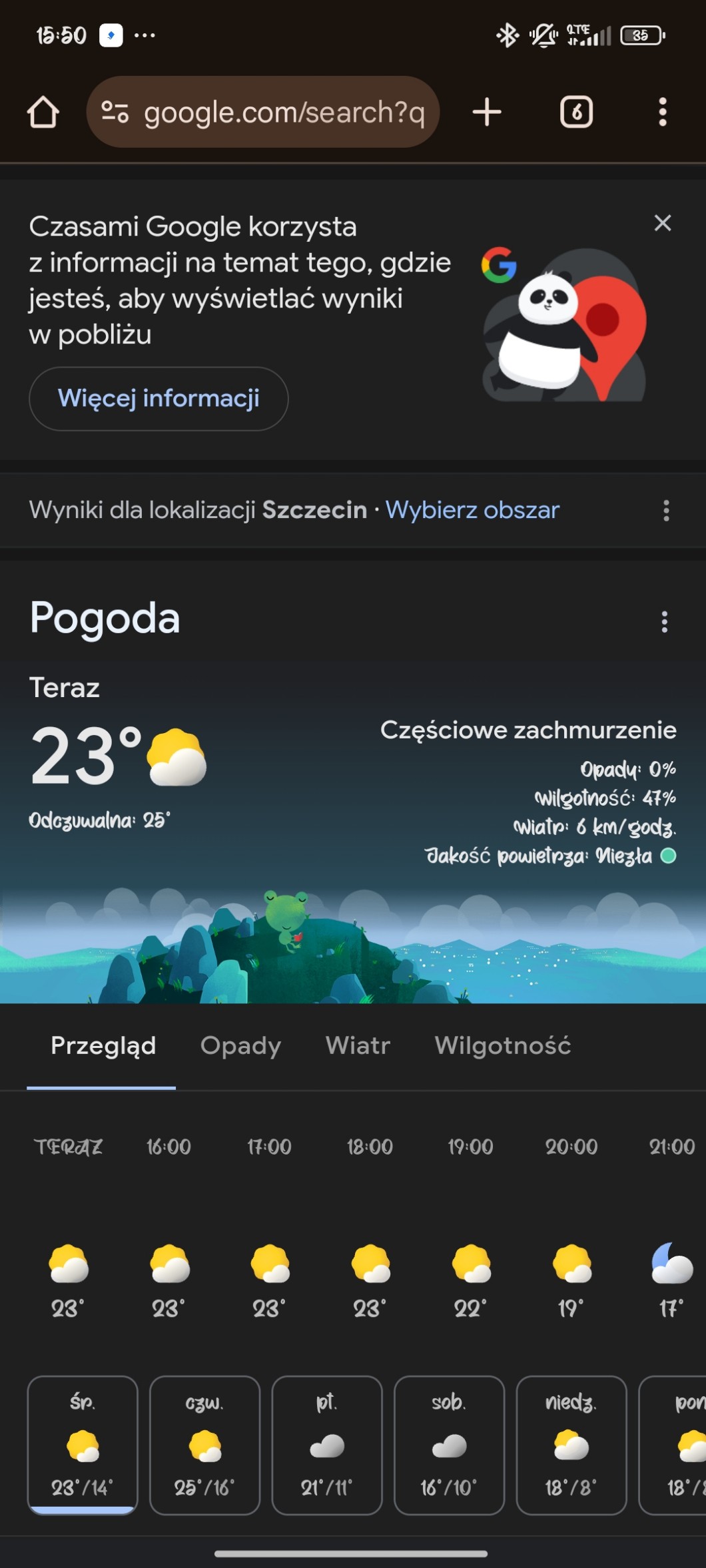Select the śr. forecast day card
Viewport: 706px width, 1568px height.
[83, 1445]
